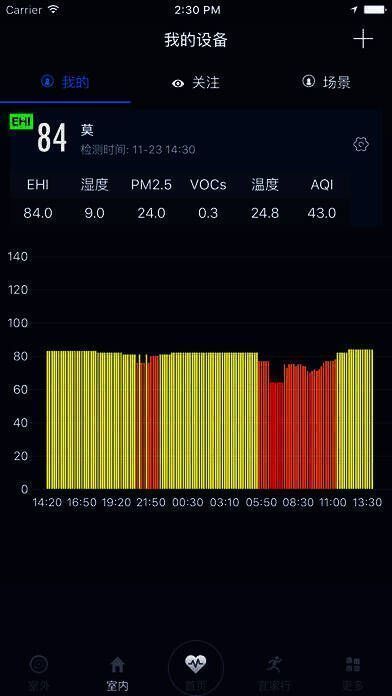Open the 更多 bottom tab
This screenshot has width=392, height=696.
(353, 672)
